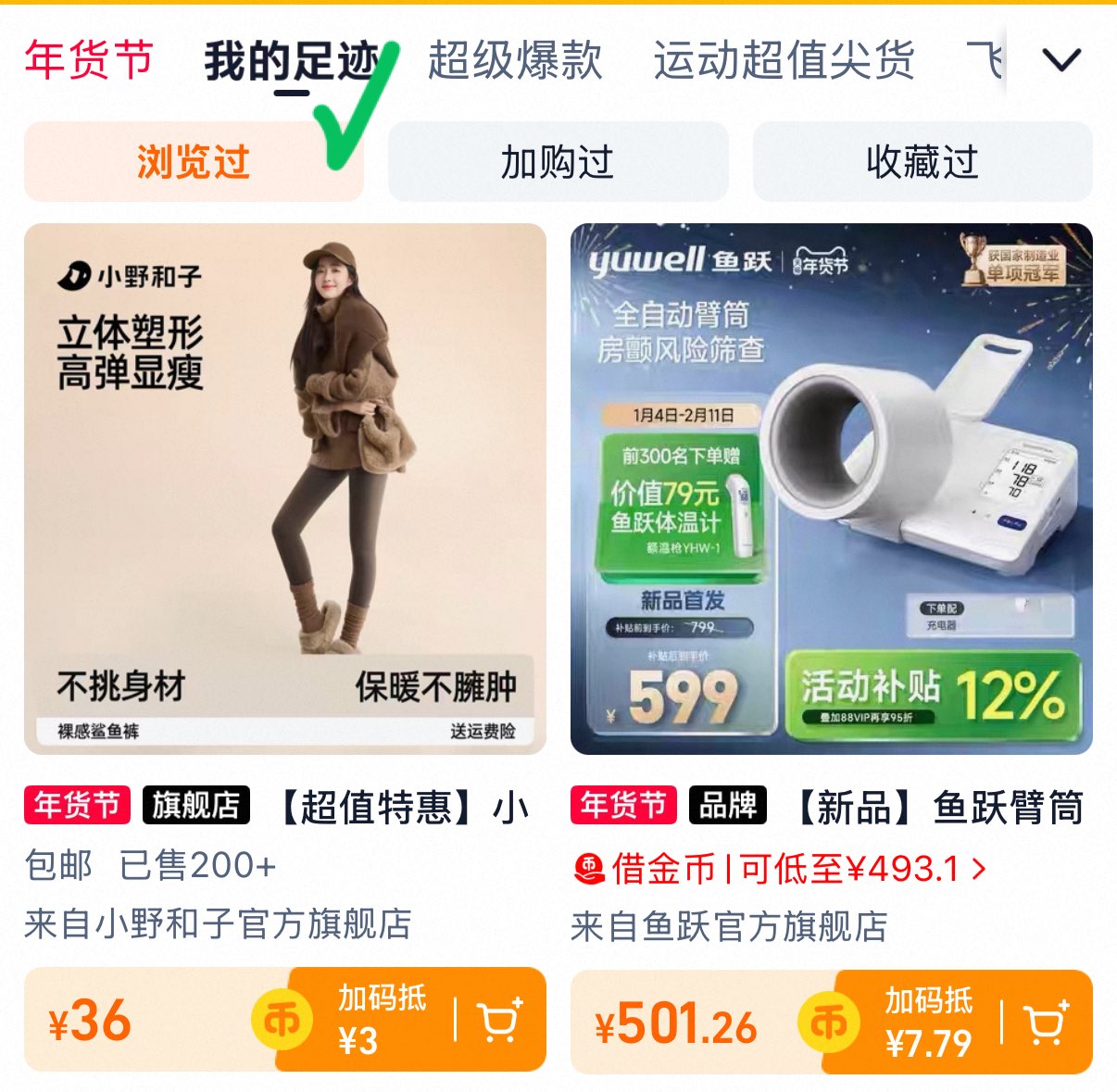Viewport: 1117px width, 1092px height.
Task: Select the 浏览过 filter
Action: 194,162
